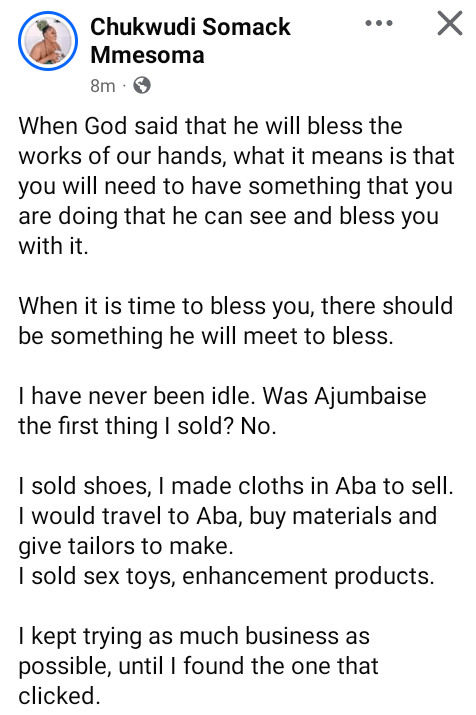
Task: Open Chukwudi Somack Mmesoma's profile picture
Action: pyautogui.click(x=47, y=41)
